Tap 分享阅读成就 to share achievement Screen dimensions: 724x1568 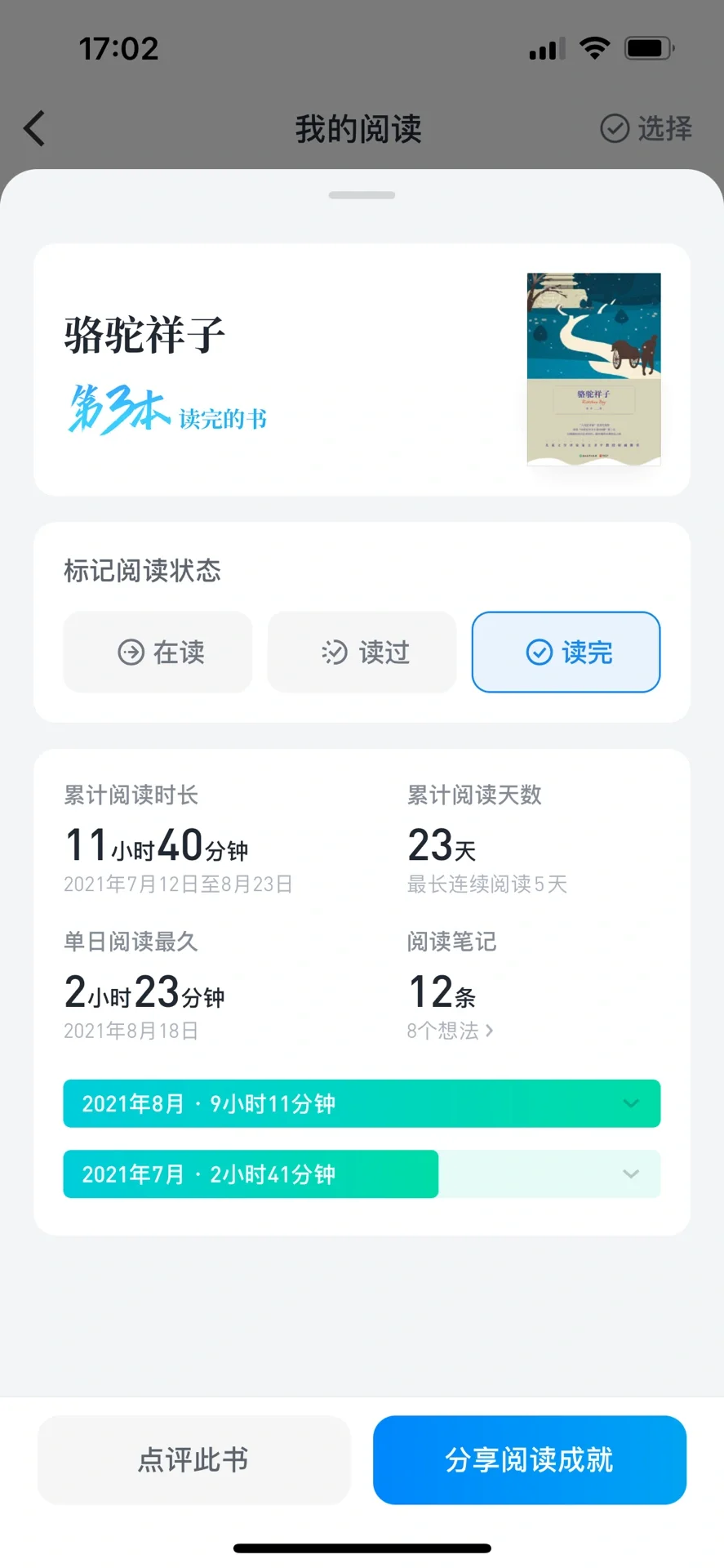530,1459
